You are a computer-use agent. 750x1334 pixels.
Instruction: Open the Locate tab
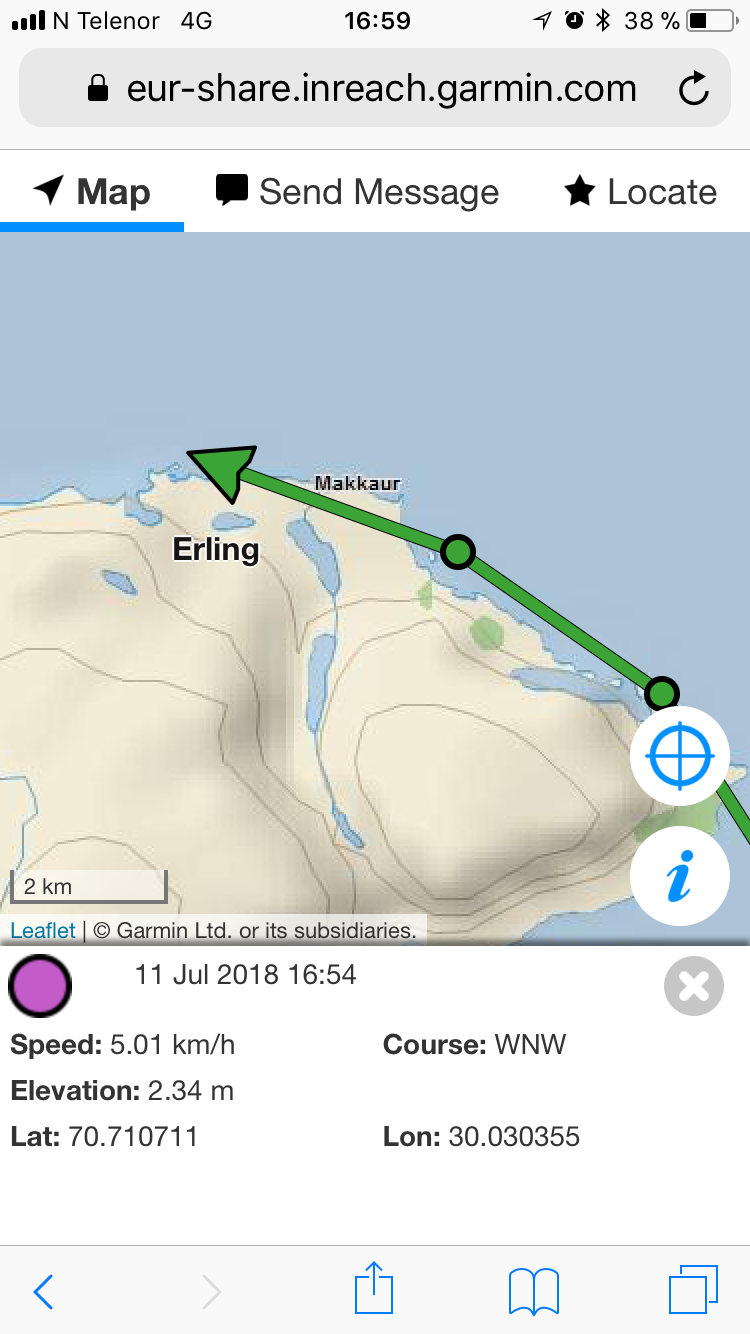click(641, 191)
